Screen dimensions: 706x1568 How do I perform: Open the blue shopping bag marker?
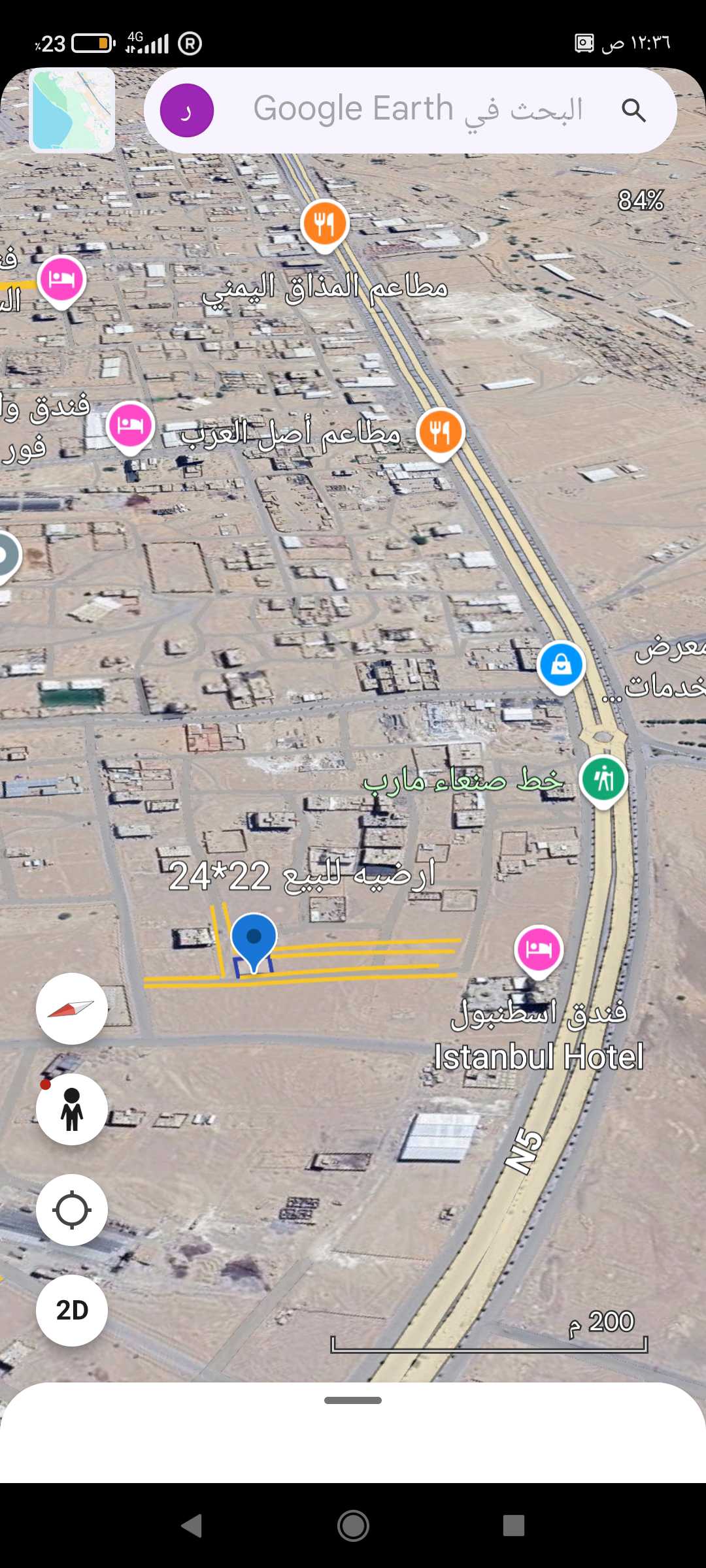click(x=561, y=665)
